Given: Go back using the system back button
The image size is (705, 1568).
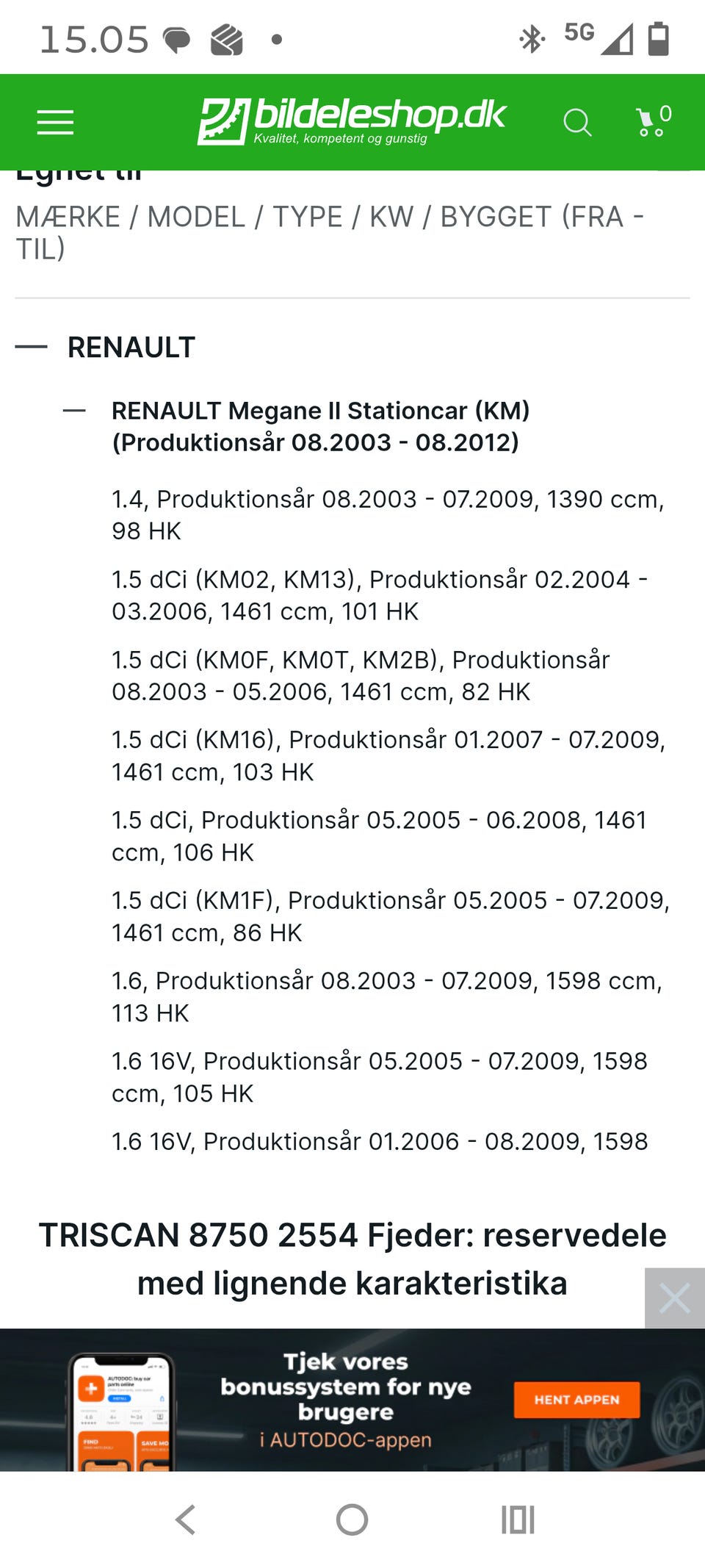Looking at the screenshot, I should 186,1520.
